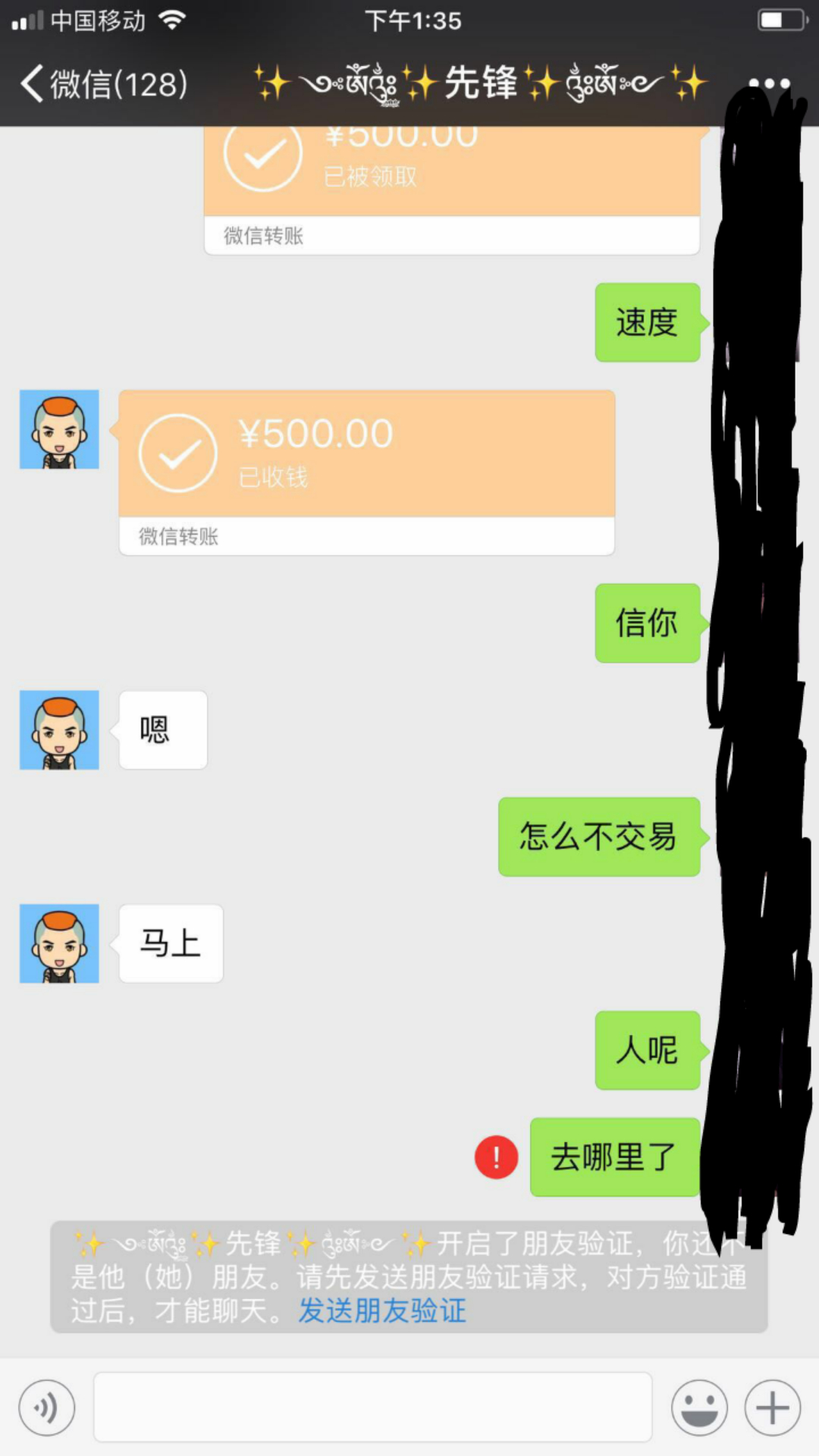Focus the message text field
This screenshot has width=819, height=1456.
pos(372,1407)
